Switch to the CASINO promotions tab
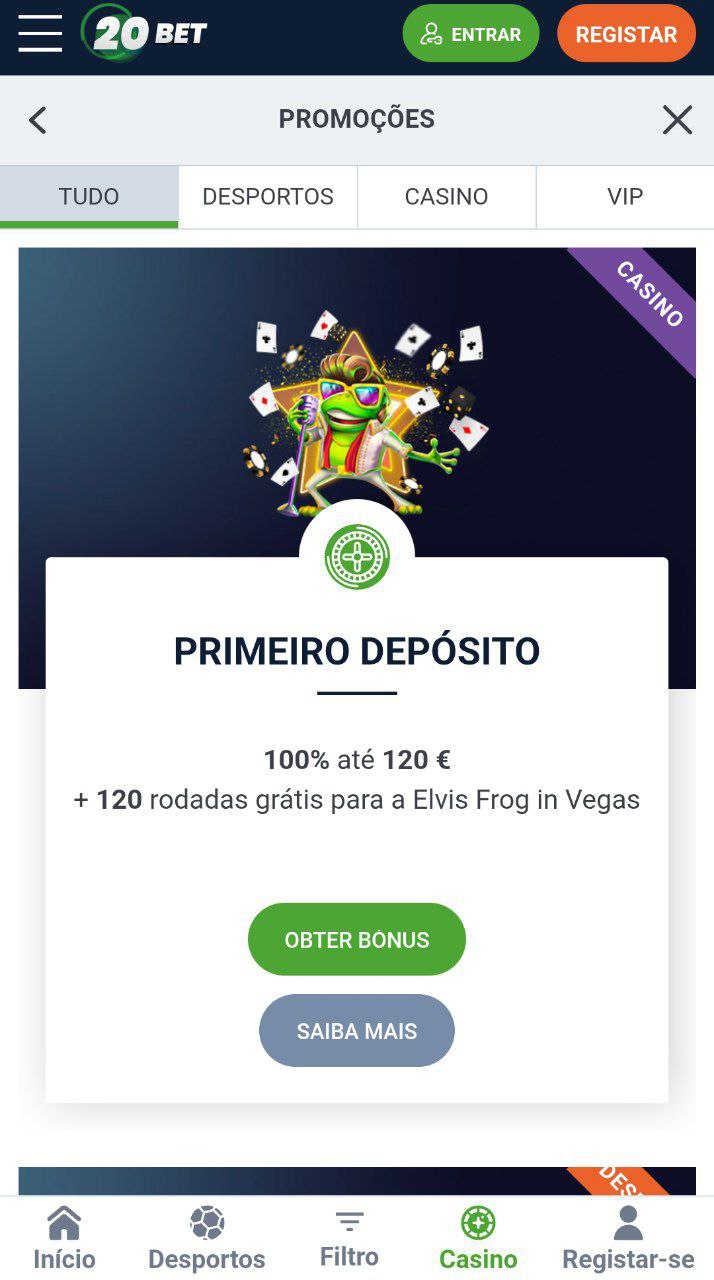This screenshot has height=1280, width=714. tap(446, 197)
